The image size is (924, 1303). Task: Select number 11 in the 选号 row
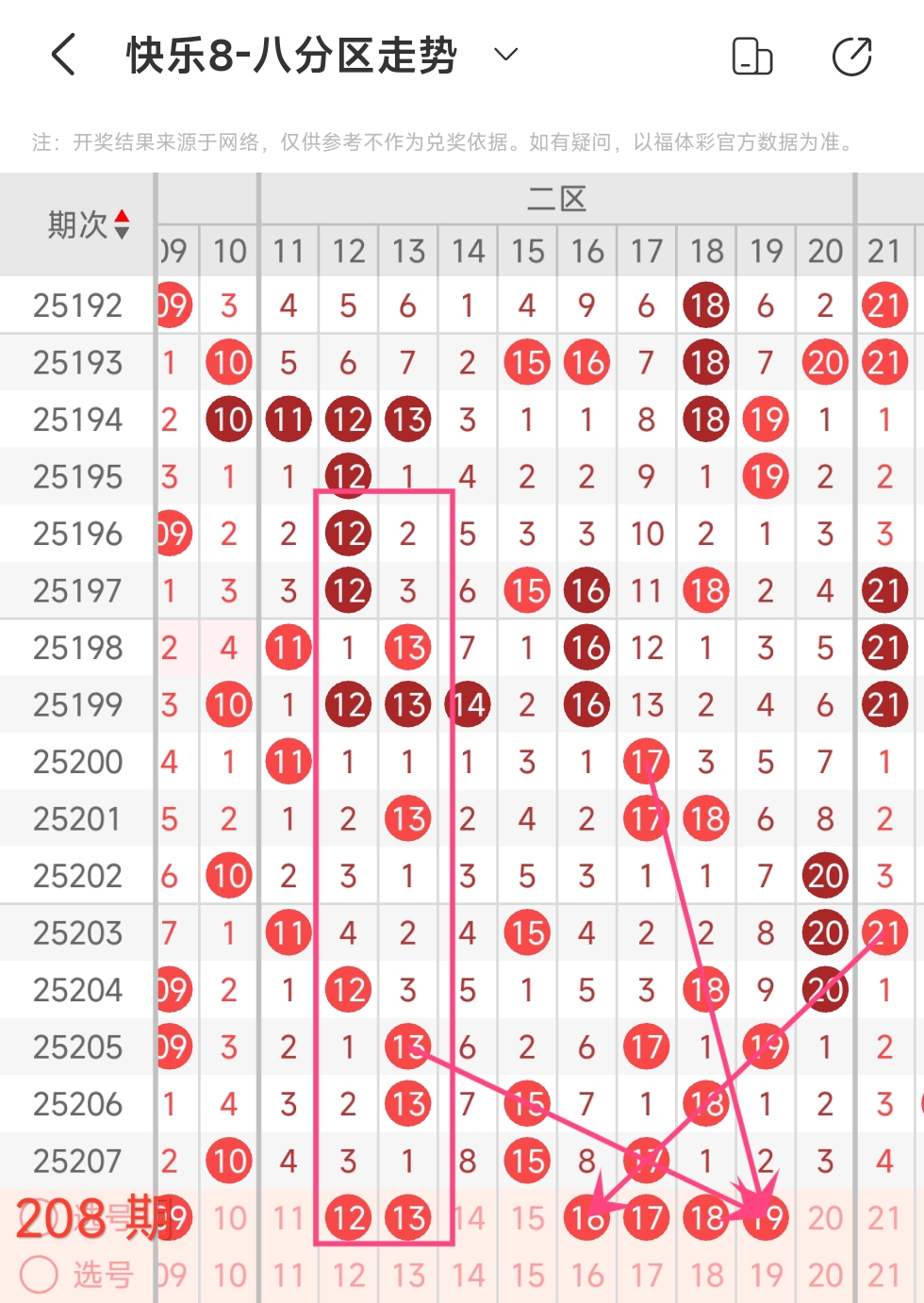tap(289, 1276)
